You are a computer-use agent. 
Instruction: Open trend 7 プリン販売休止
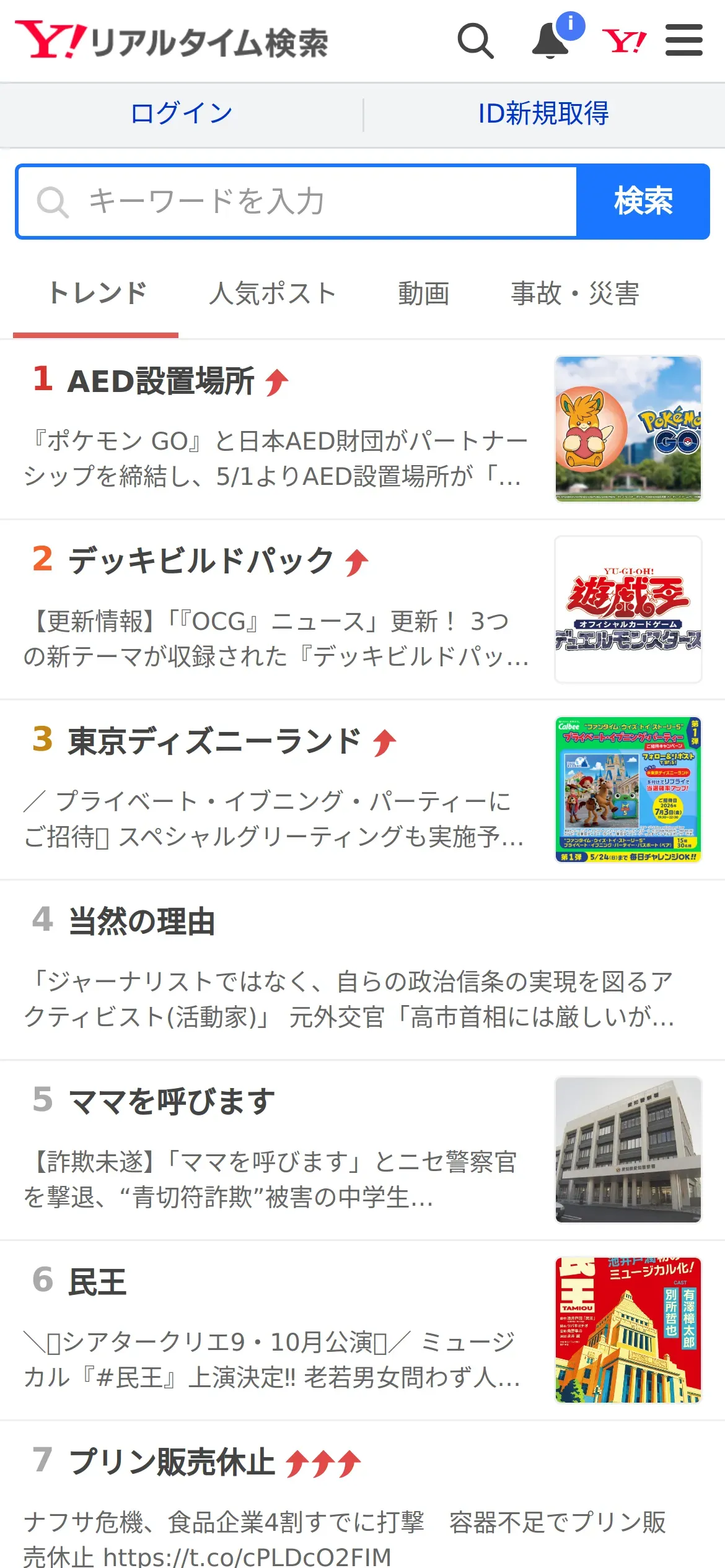click(x=362, y=1495)
